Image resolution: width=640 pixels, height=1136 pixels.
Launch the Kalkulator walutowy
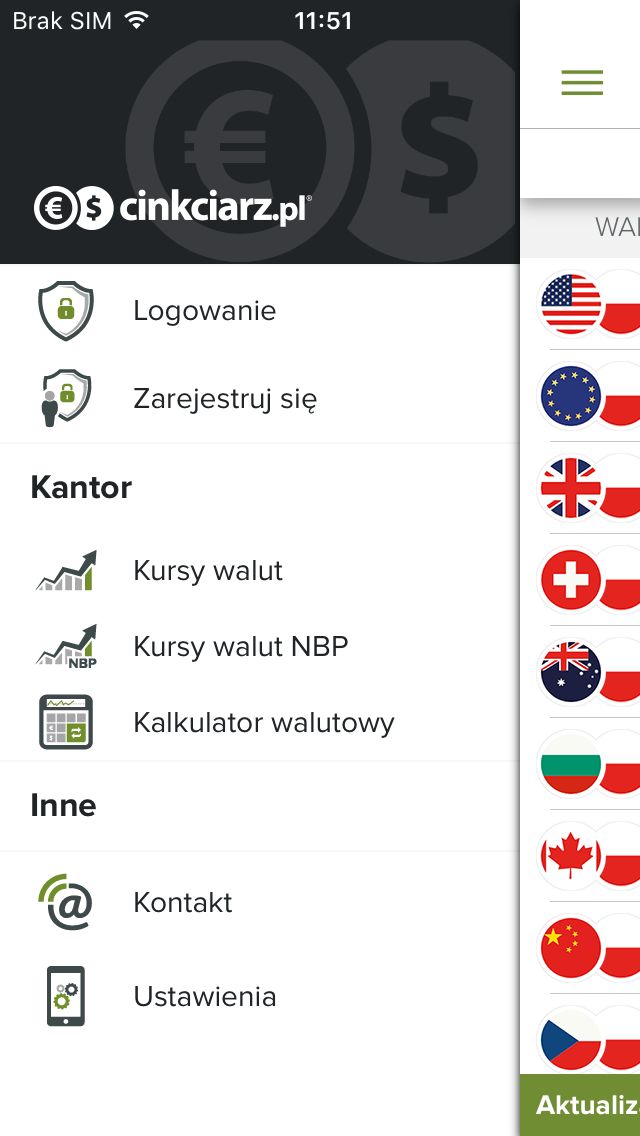pyautogui.click(x=259, y=722)
